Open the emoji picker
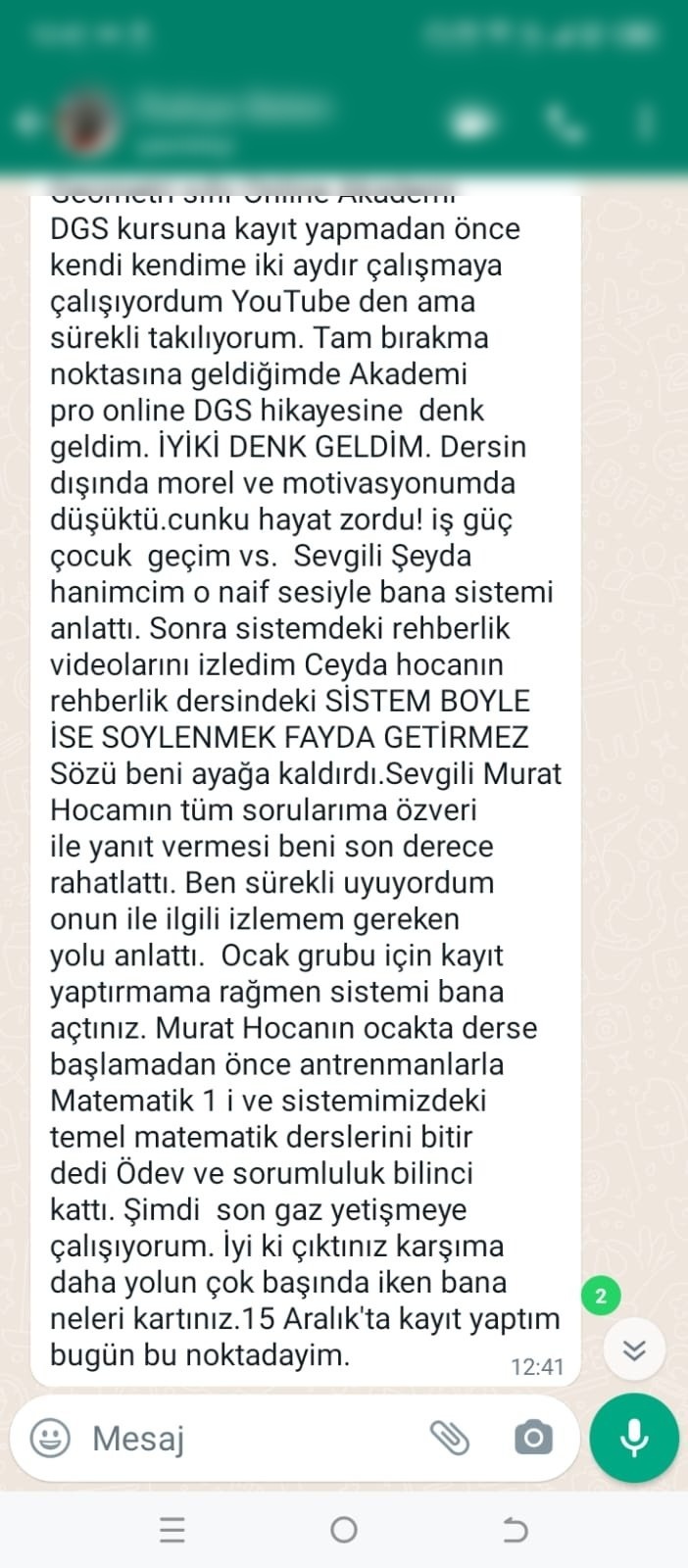The width and height of the screenshot is (688, 1568). tap(50, 1439)
